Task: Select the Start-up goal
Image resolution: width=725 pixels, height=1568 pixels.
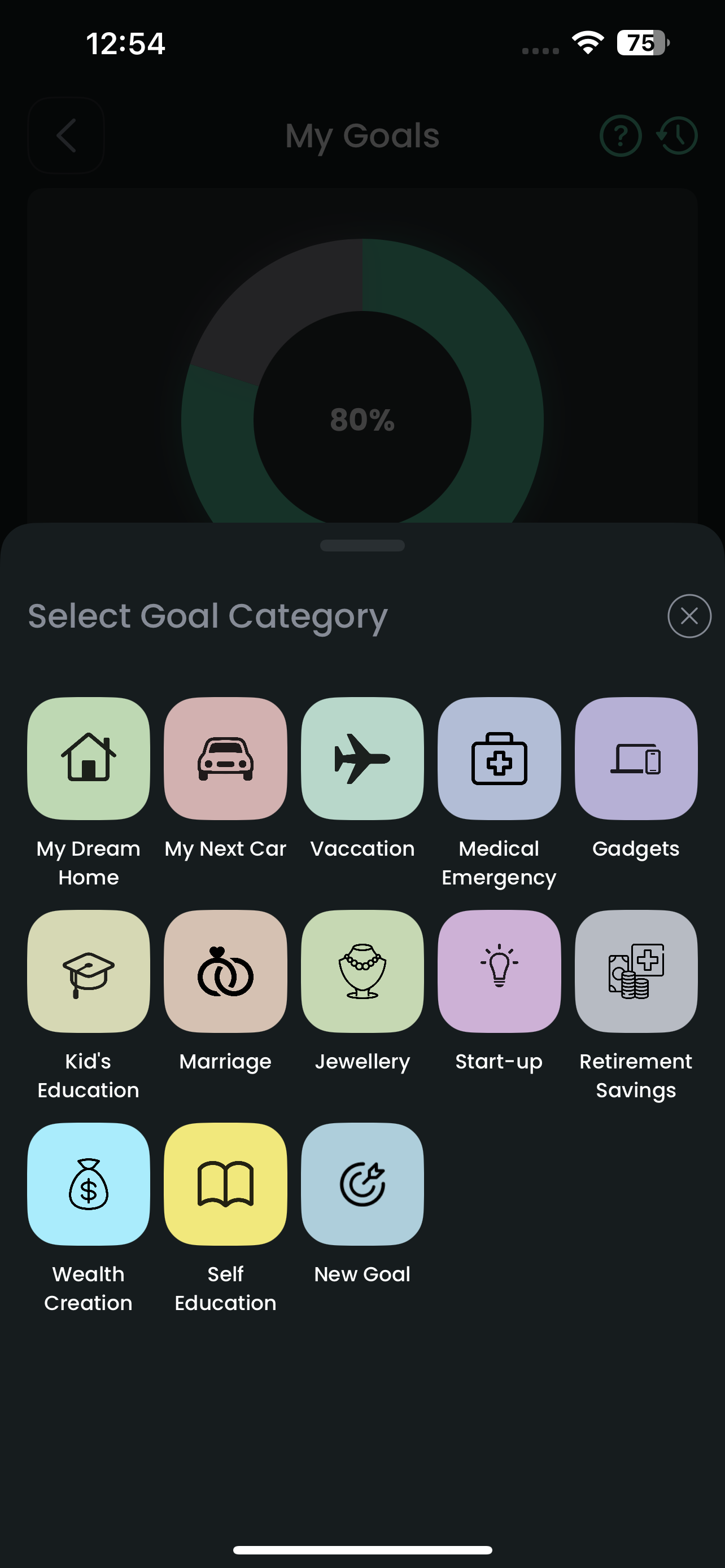Action: (x=499, y=971)
